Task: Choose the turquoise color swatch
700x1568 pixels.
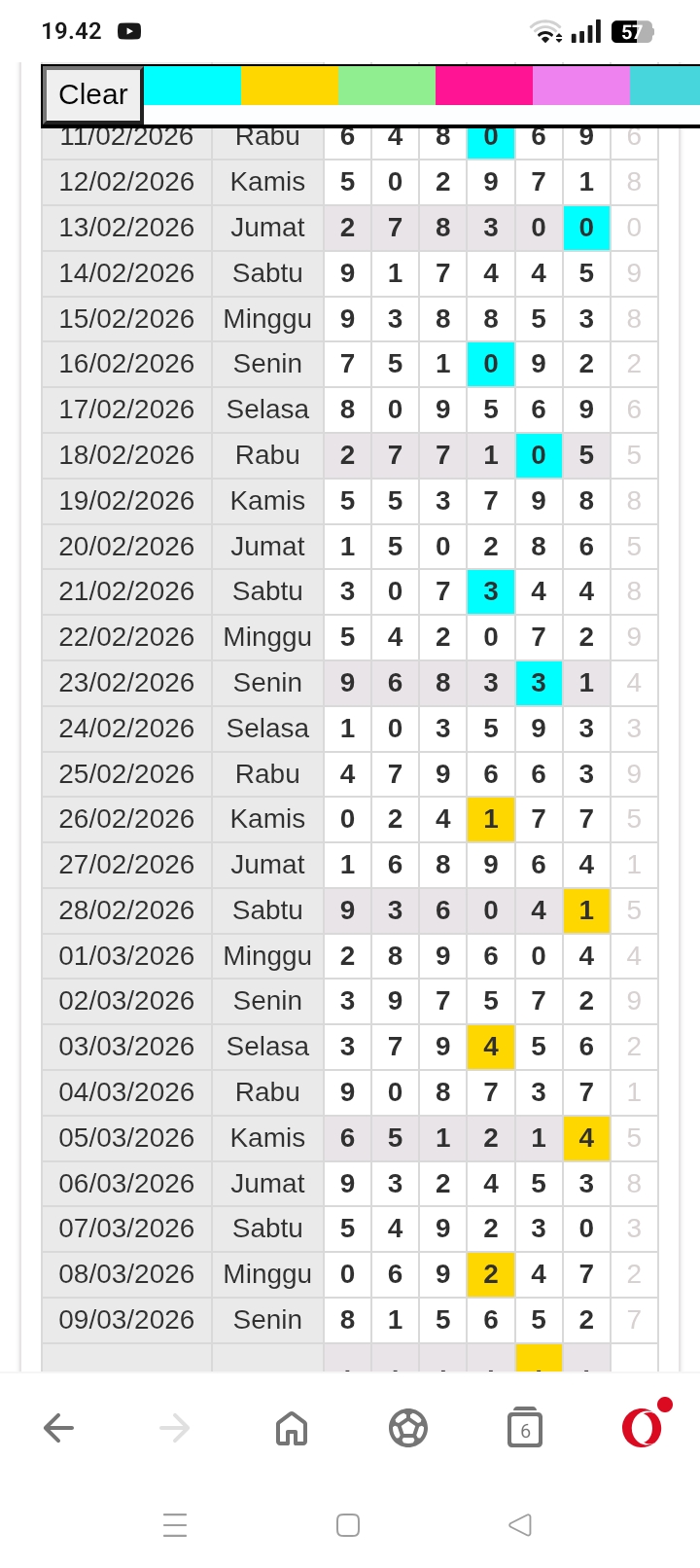Action: click(x=667, y=86)
